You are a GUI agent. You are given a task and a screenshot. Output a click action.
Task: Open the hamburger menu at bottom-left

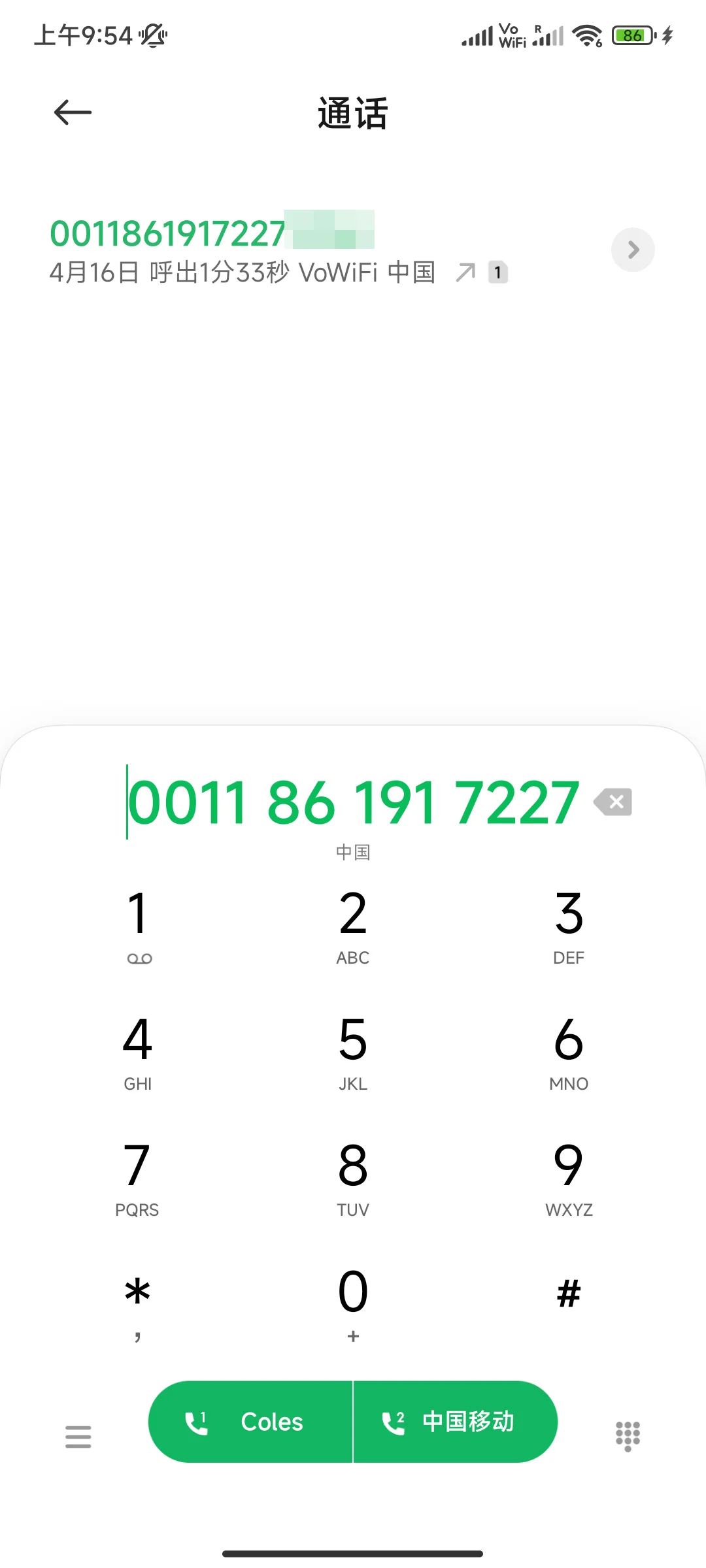(x=78, y=1437)
